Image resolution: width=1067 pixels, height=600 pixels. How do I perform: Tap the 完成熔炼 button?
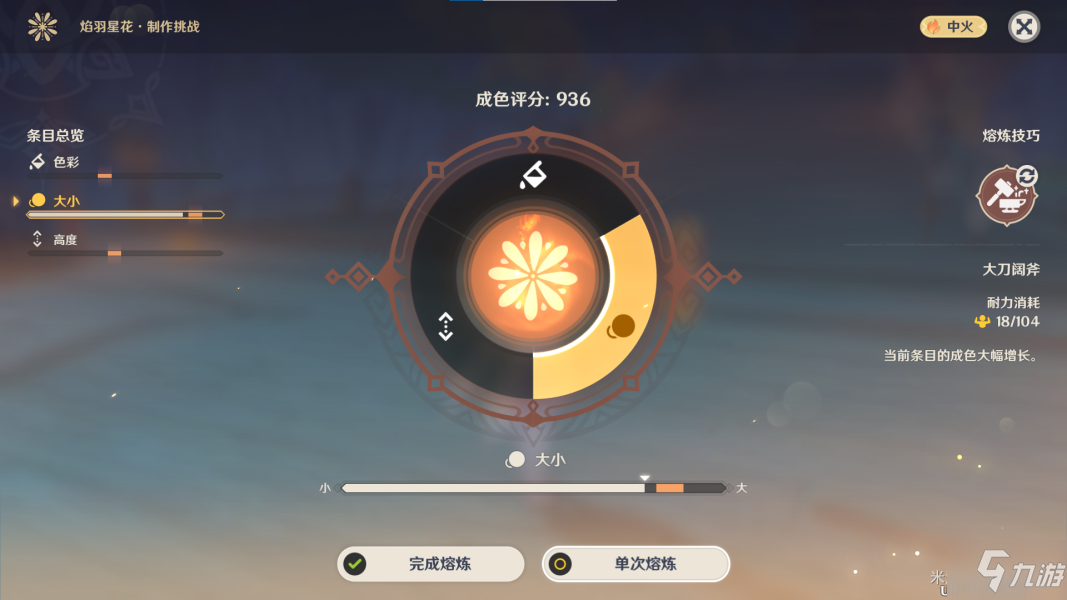pos(430,564)
